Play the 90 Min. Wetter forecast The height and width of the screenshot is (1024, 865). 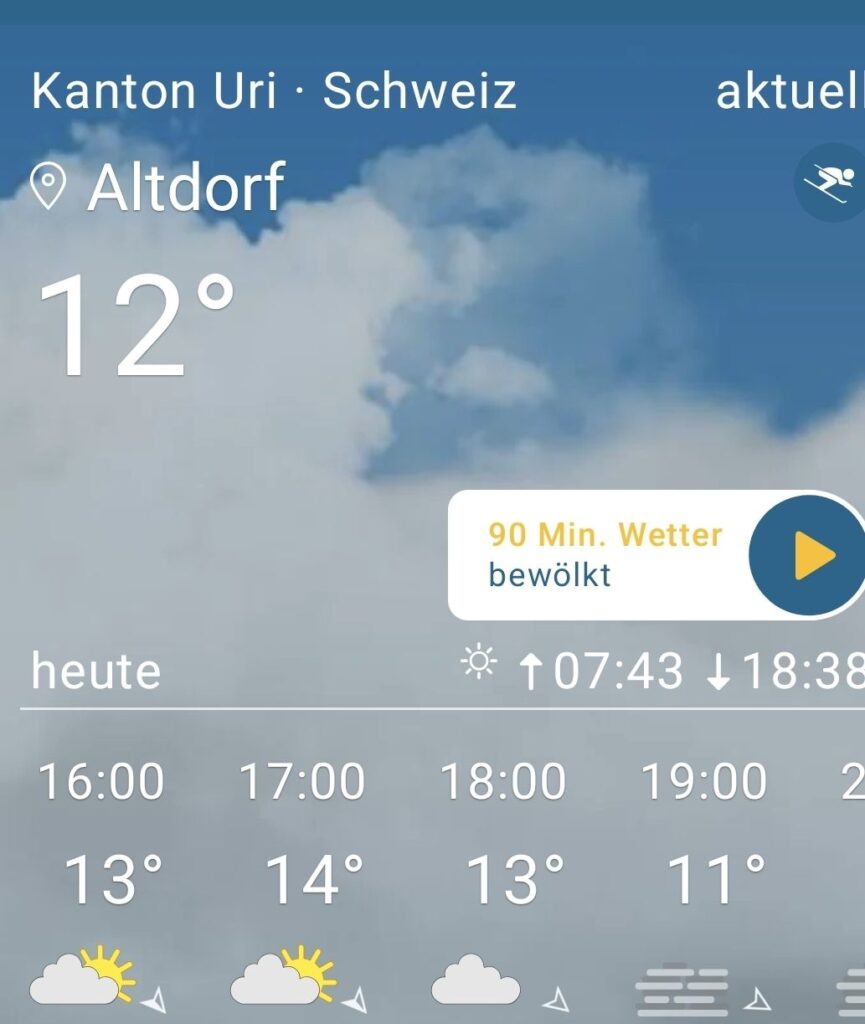[808, 555]
